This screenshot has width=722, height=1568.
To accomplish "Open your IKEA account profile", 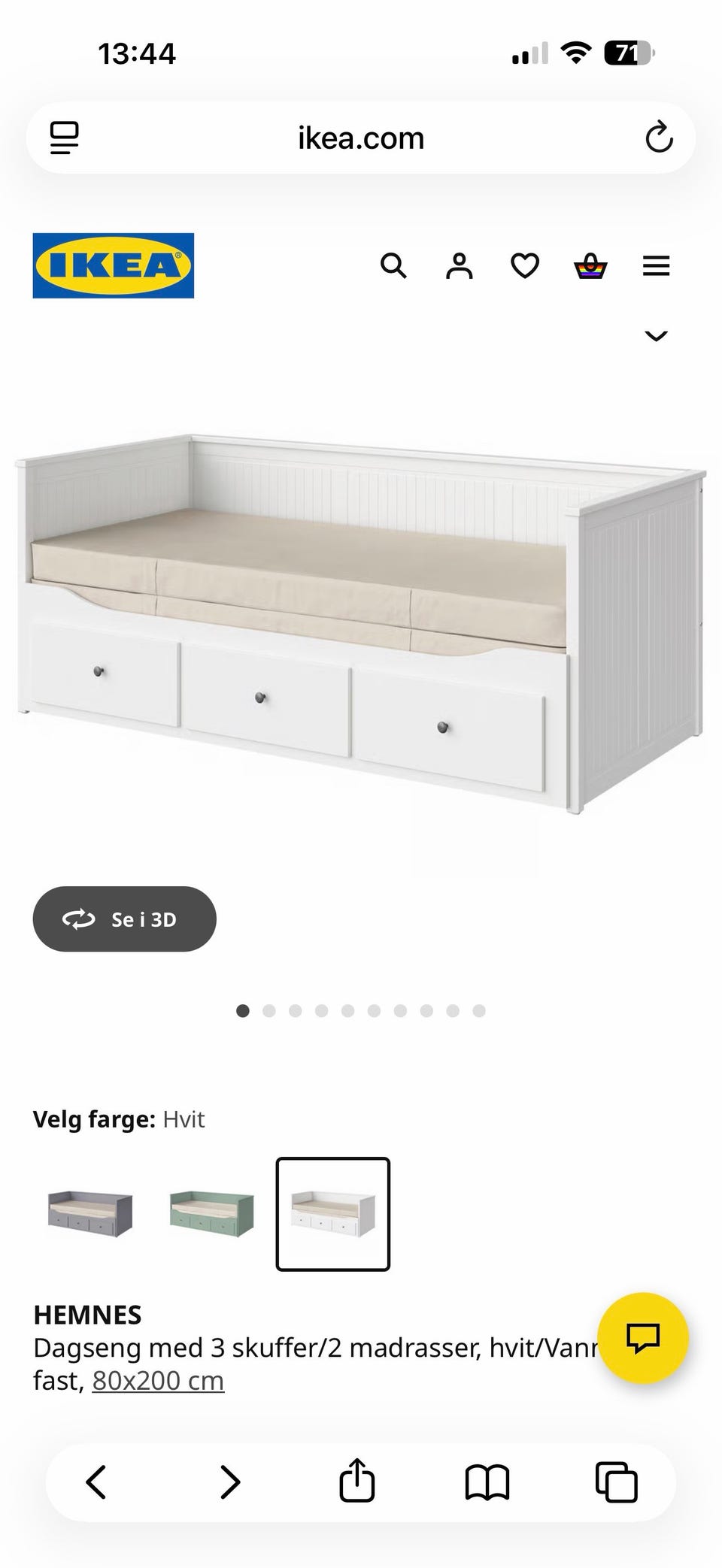I will point(459,265).
